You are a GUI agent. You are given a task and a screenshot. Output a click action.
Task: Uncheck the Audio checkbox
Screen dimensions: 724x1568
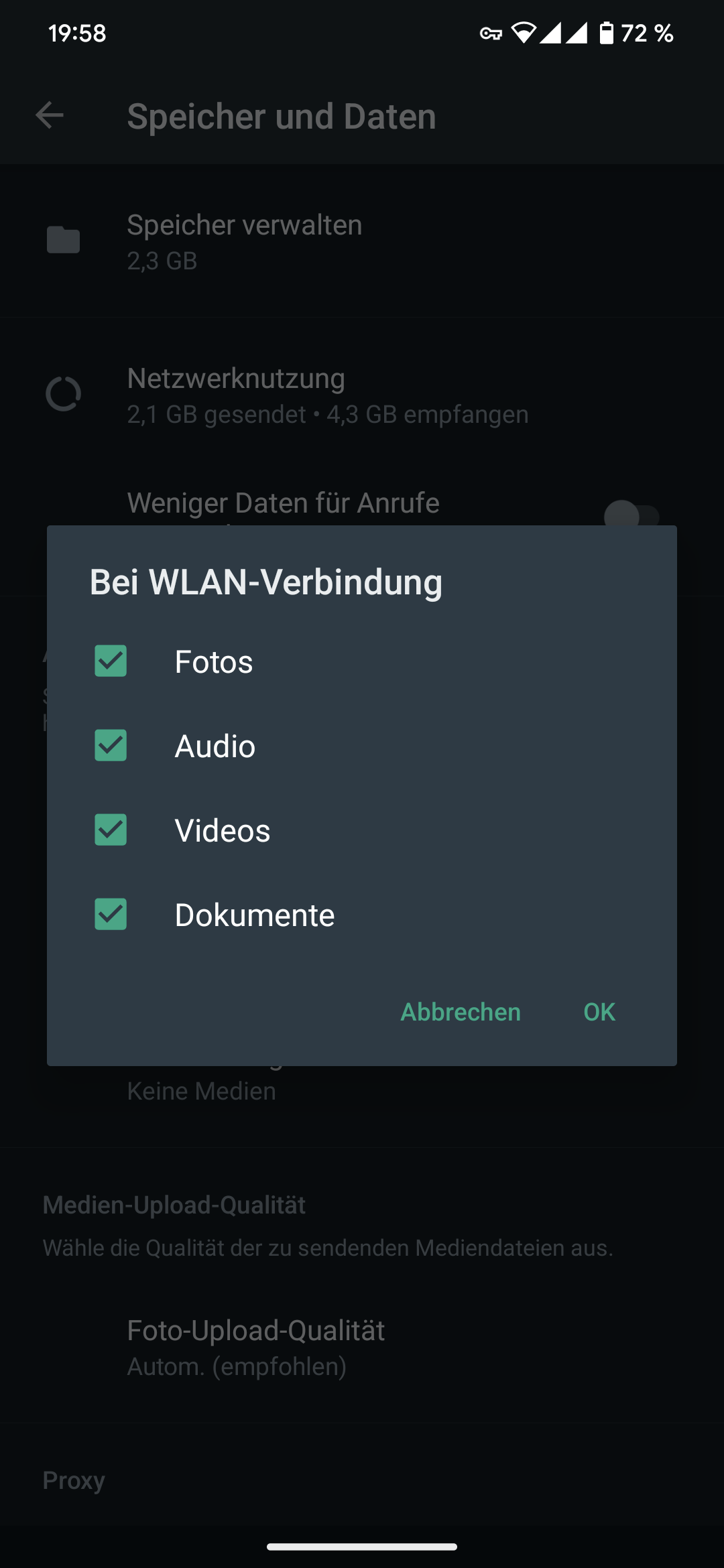point(111,746)
